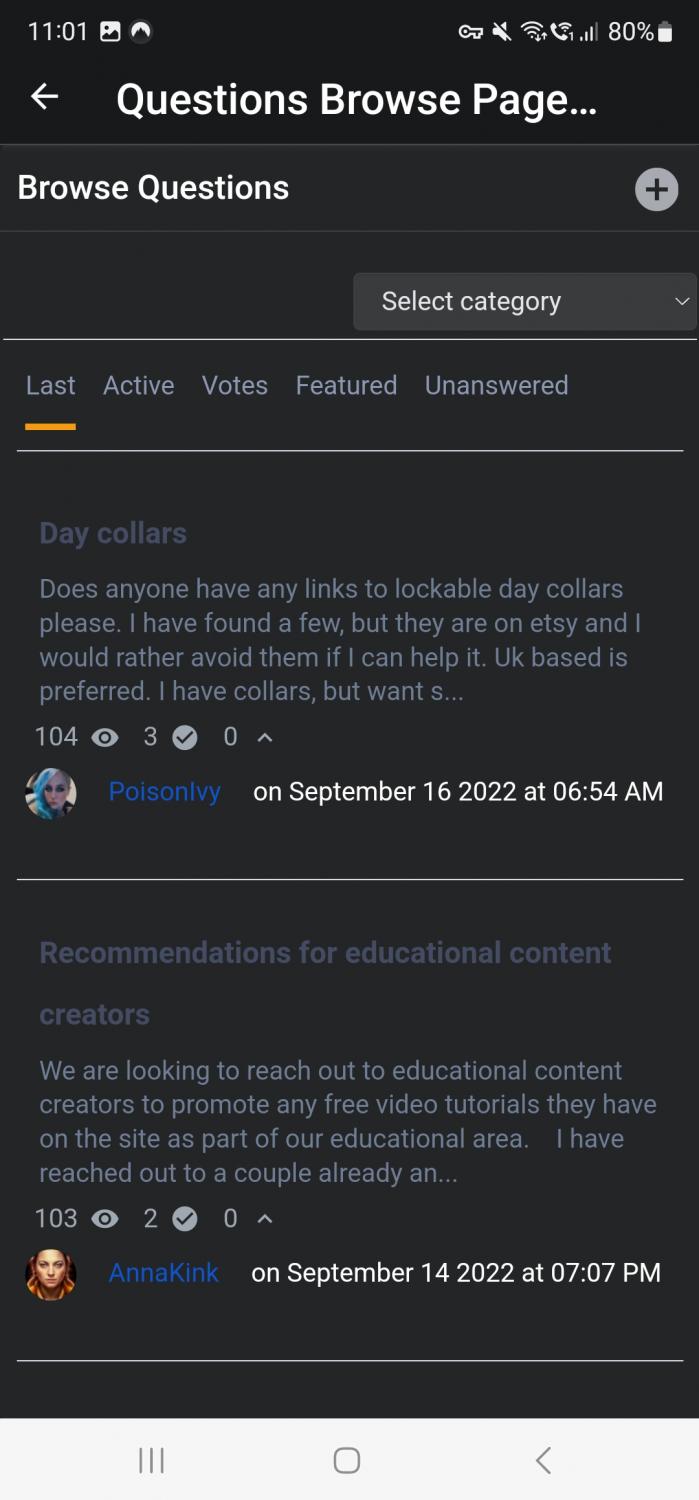Image resolution: width=699 pixels, height=1500 pixels.
Task: Show Unanswered questions tab
Action: 496,385
